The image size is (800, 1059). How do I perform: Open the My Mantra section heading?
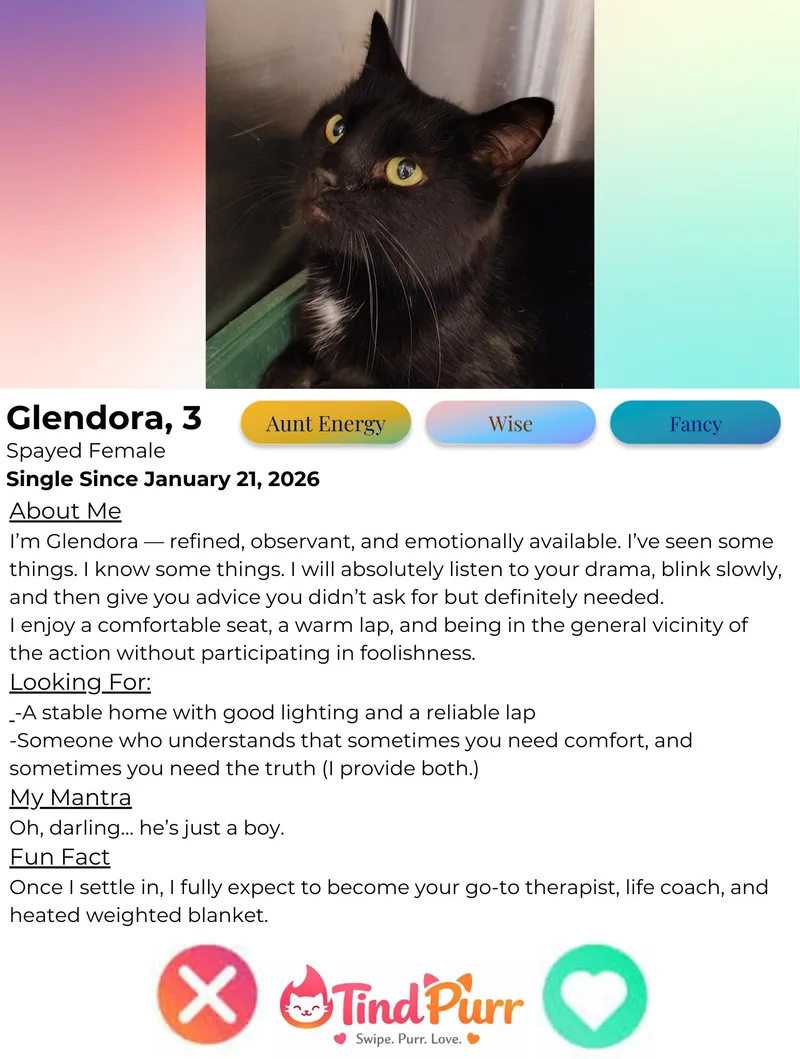click(70, 797)
